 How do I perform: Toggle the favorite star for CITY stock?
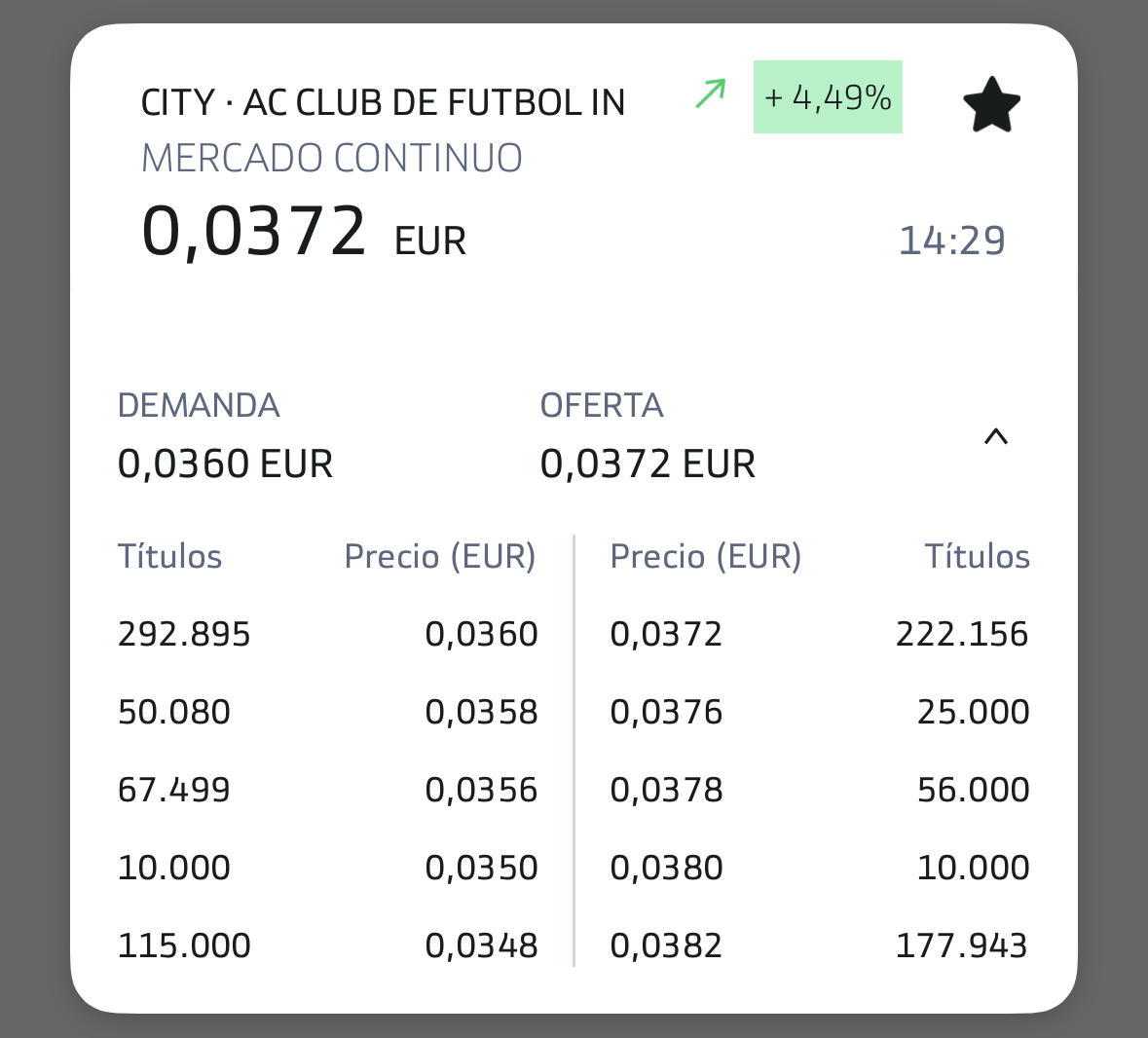[991, 104]
